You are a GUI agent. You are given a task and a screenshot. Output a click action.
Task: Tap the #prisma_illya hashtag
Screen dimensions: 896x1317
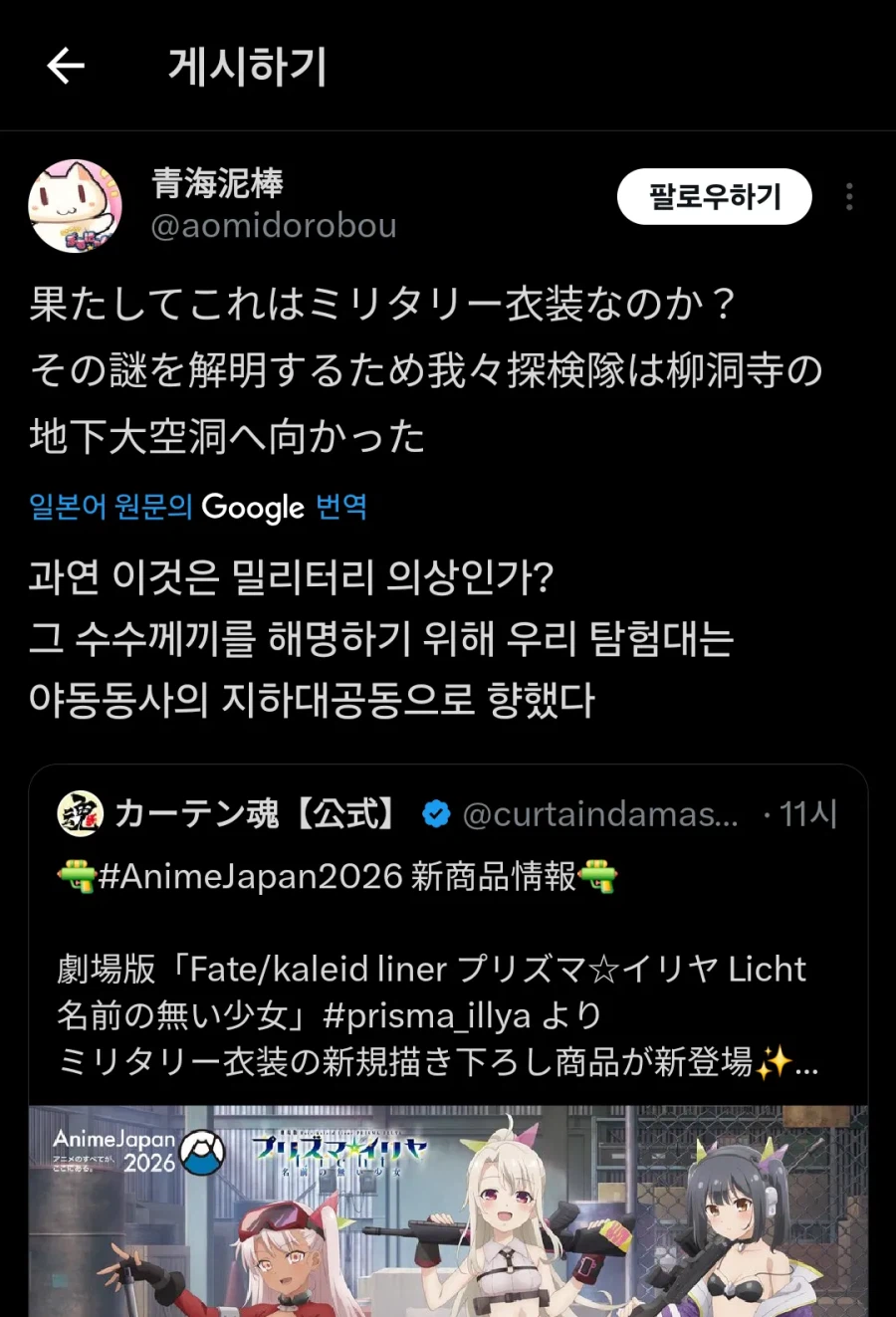pos(427,1015)
